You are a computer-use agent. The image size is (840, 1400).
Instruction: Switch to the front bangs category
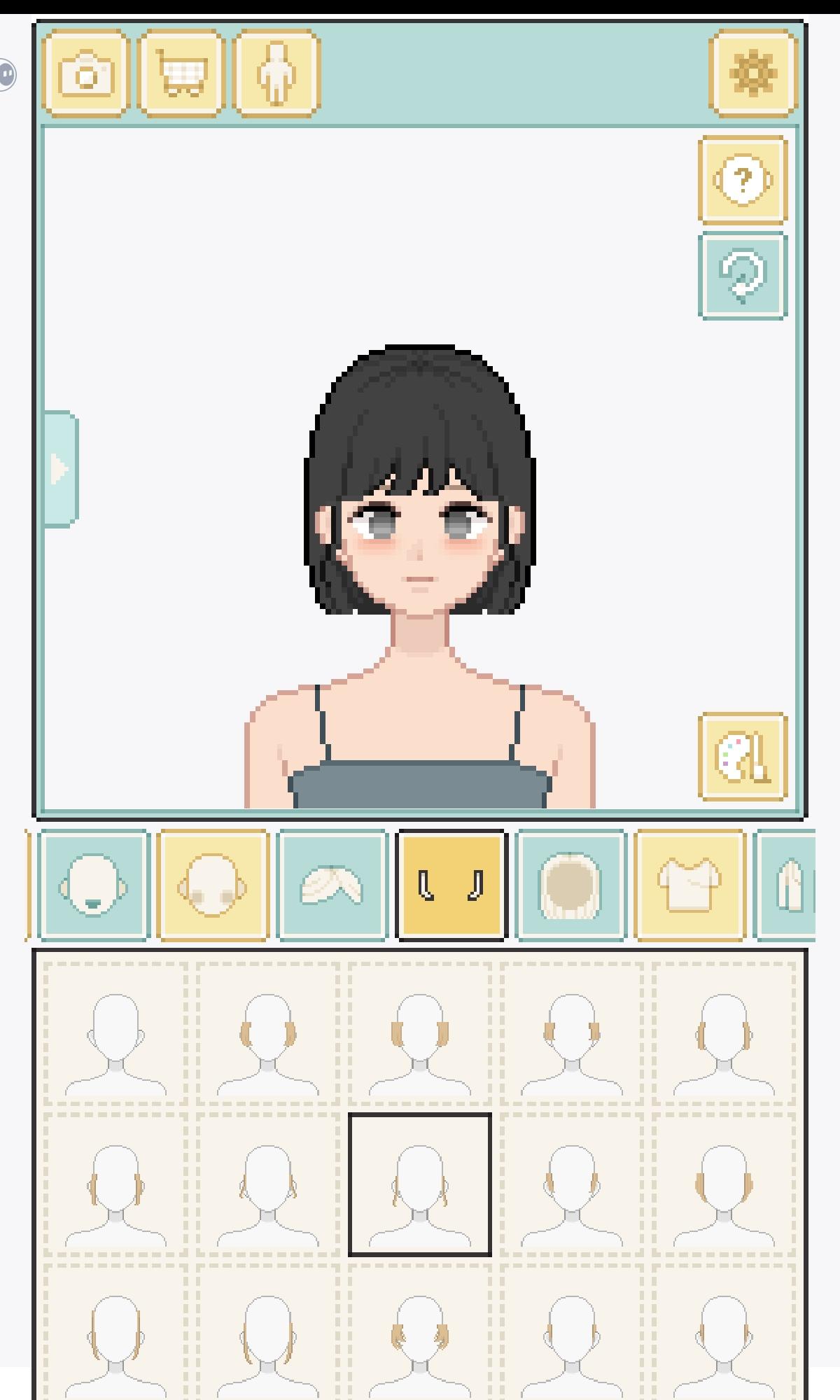(x=332, y=885)
